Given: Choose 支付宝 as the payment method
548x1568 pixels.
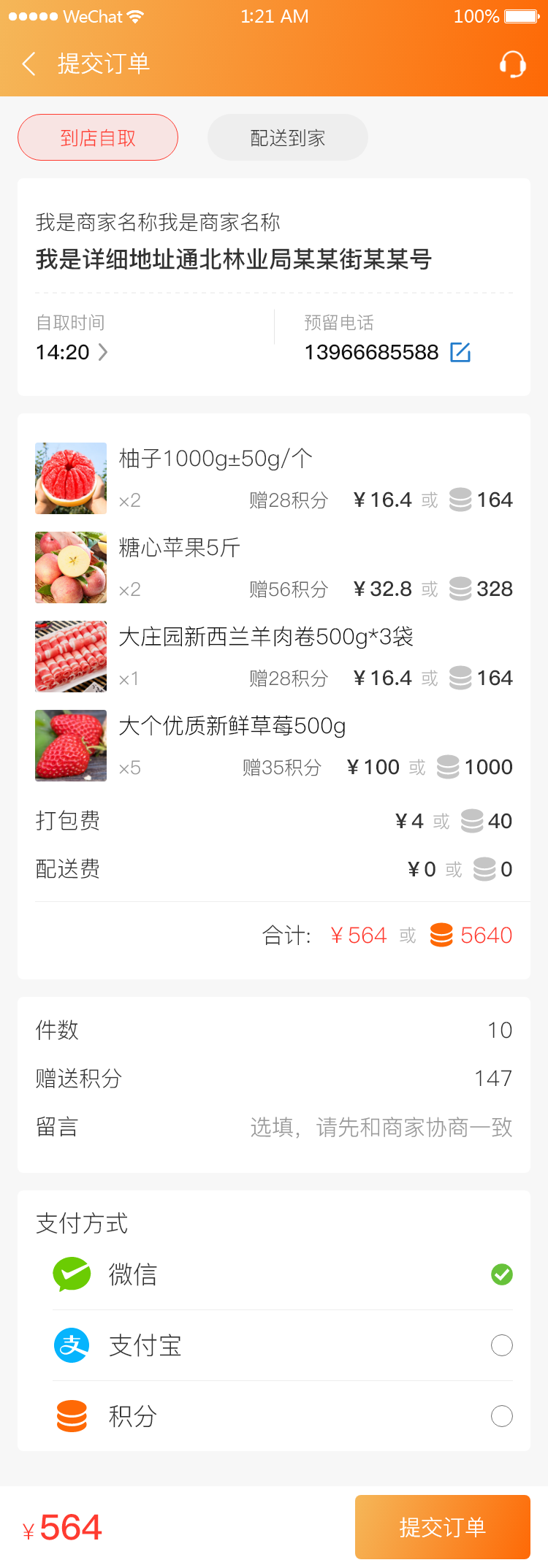Looking at the screenshot, I should point(501,1345).
